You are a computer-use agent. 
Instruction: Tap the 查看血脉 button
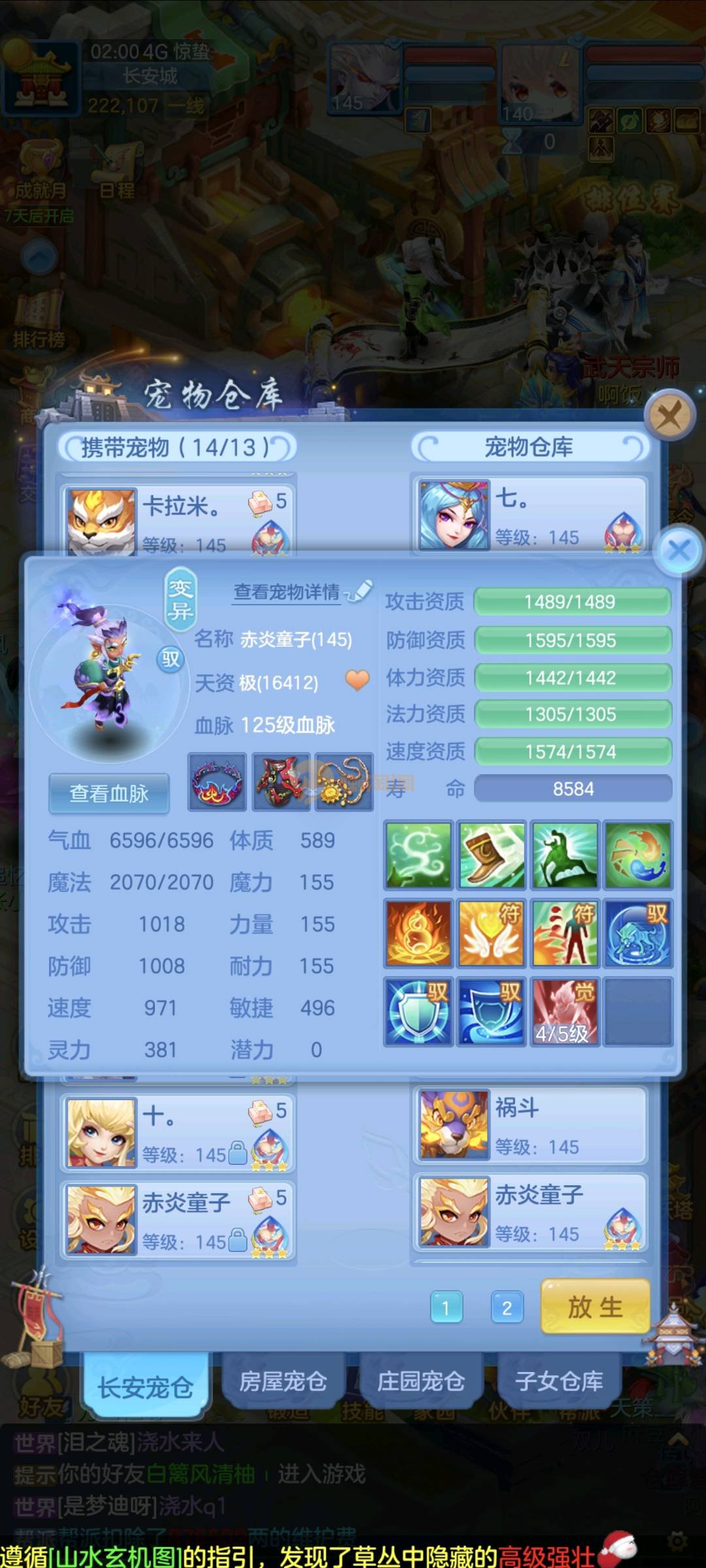[109, 793]
